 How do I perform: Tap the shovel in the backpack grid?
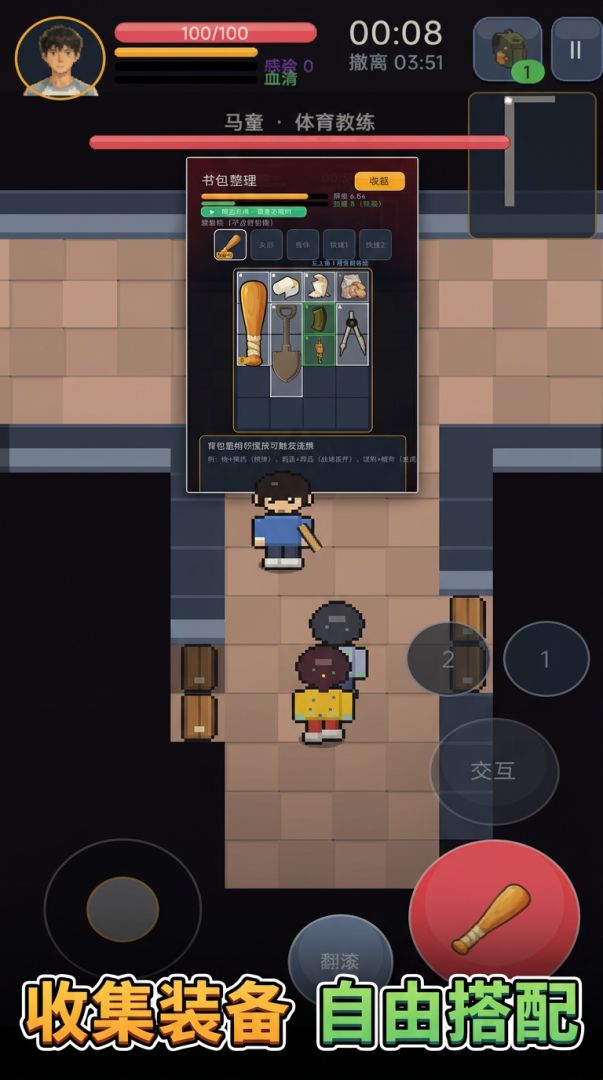(286, 350)
